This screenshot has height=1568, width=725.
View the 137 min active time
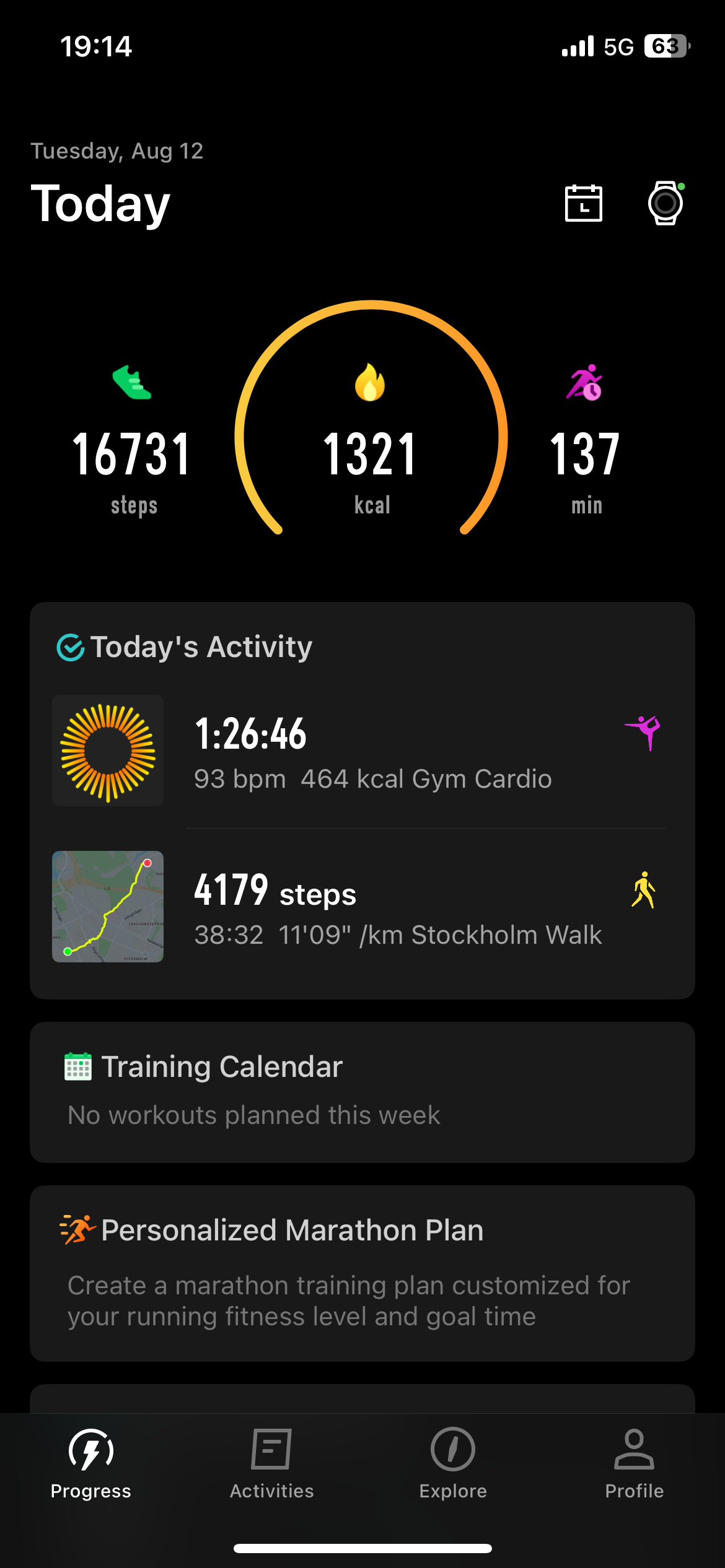[x=586, y=455]
